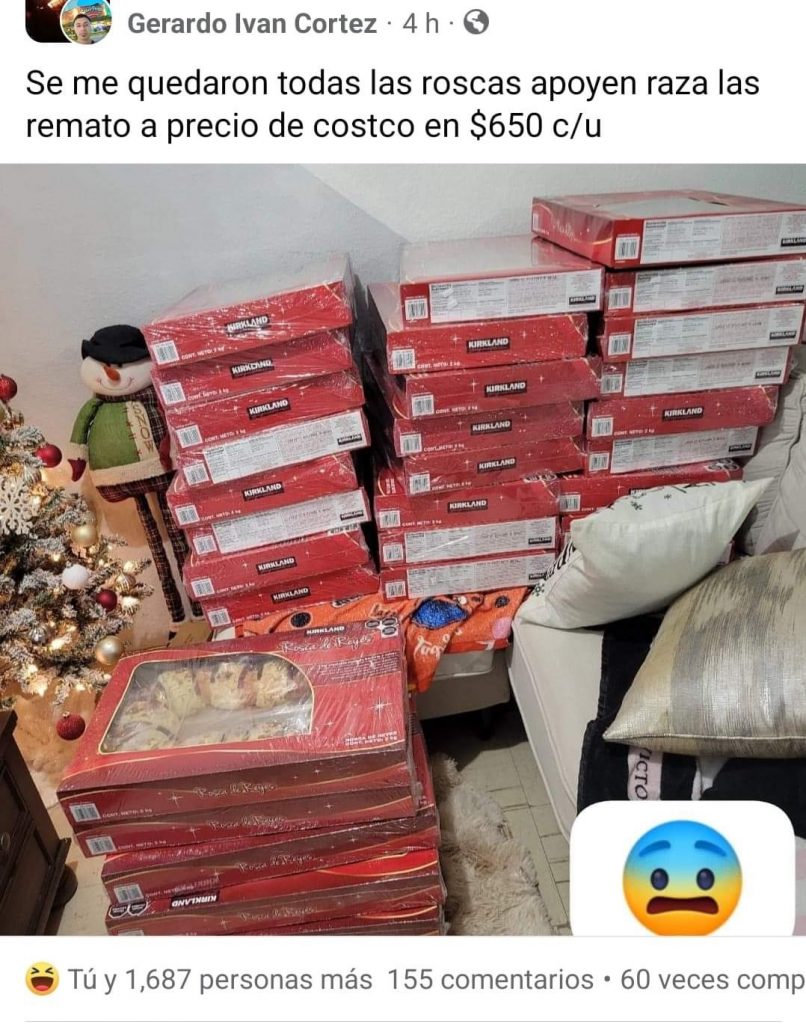Tap Gerardo Ivan Cortez's profile picture

pyautogui.click(x=85, y=22)
